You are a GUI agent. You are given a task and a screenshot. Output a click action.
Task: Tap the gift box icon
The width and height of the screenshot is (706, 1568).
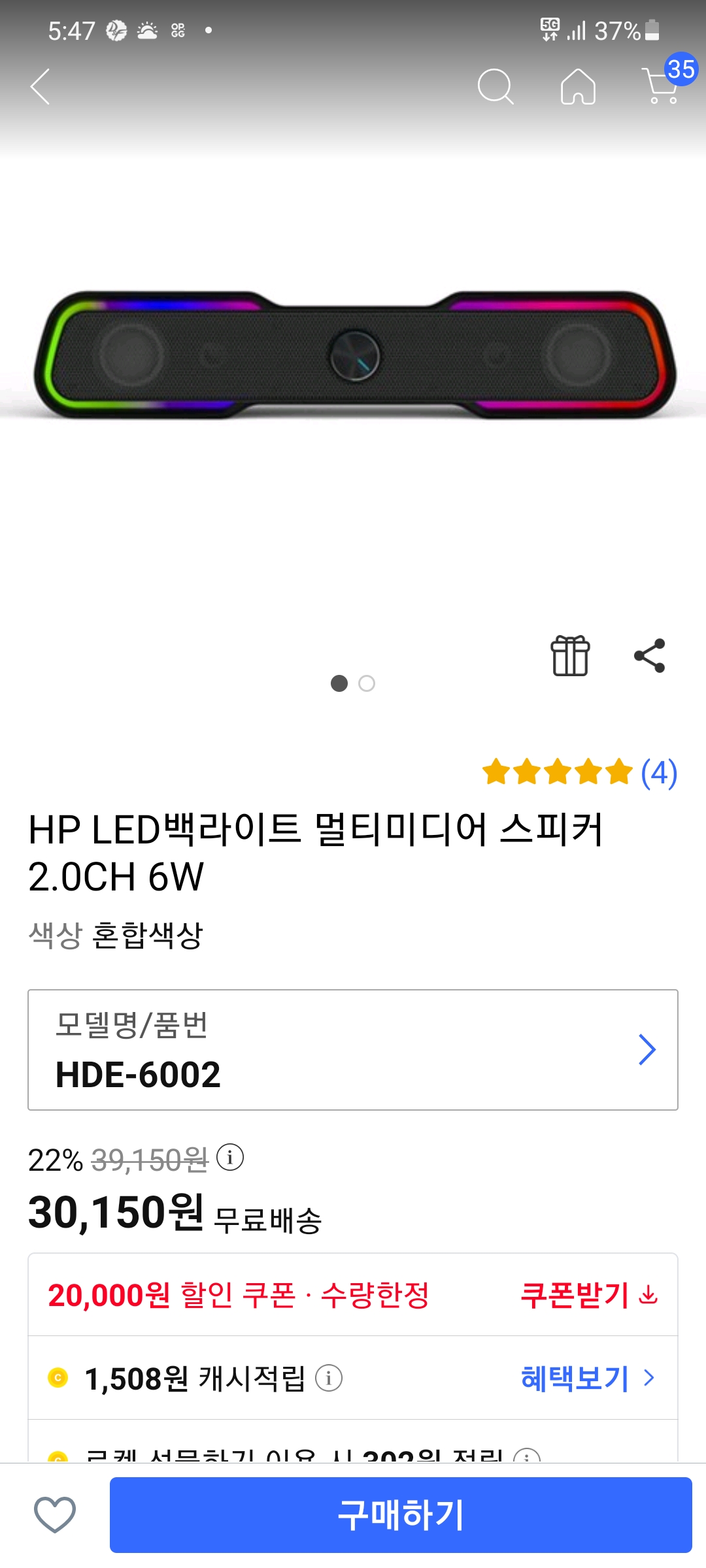[x=570, y=655]
